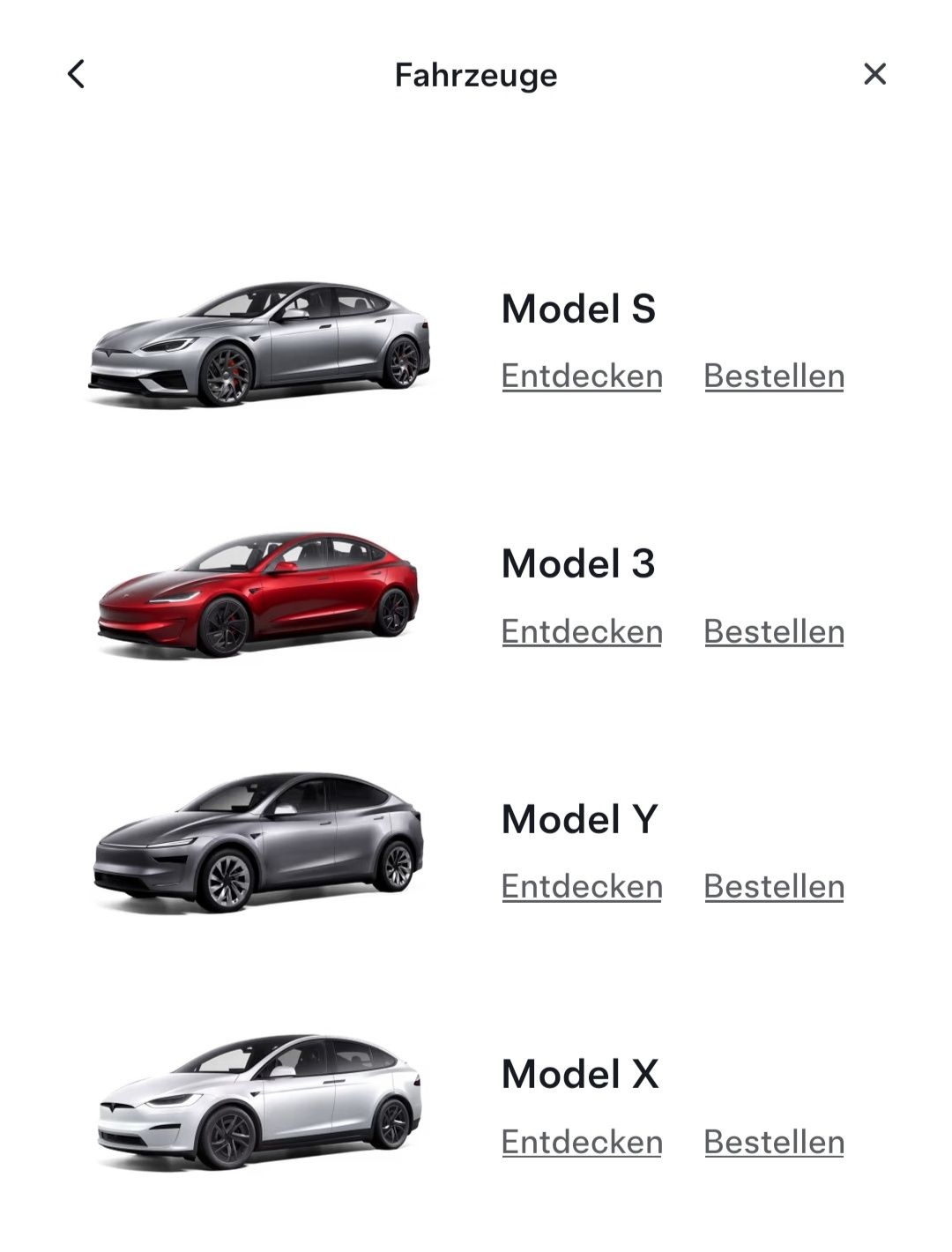Tap Bestellen for Model S
This screenshot has height=1252, width=952.
pyautogui.click(x=774, y=376)
